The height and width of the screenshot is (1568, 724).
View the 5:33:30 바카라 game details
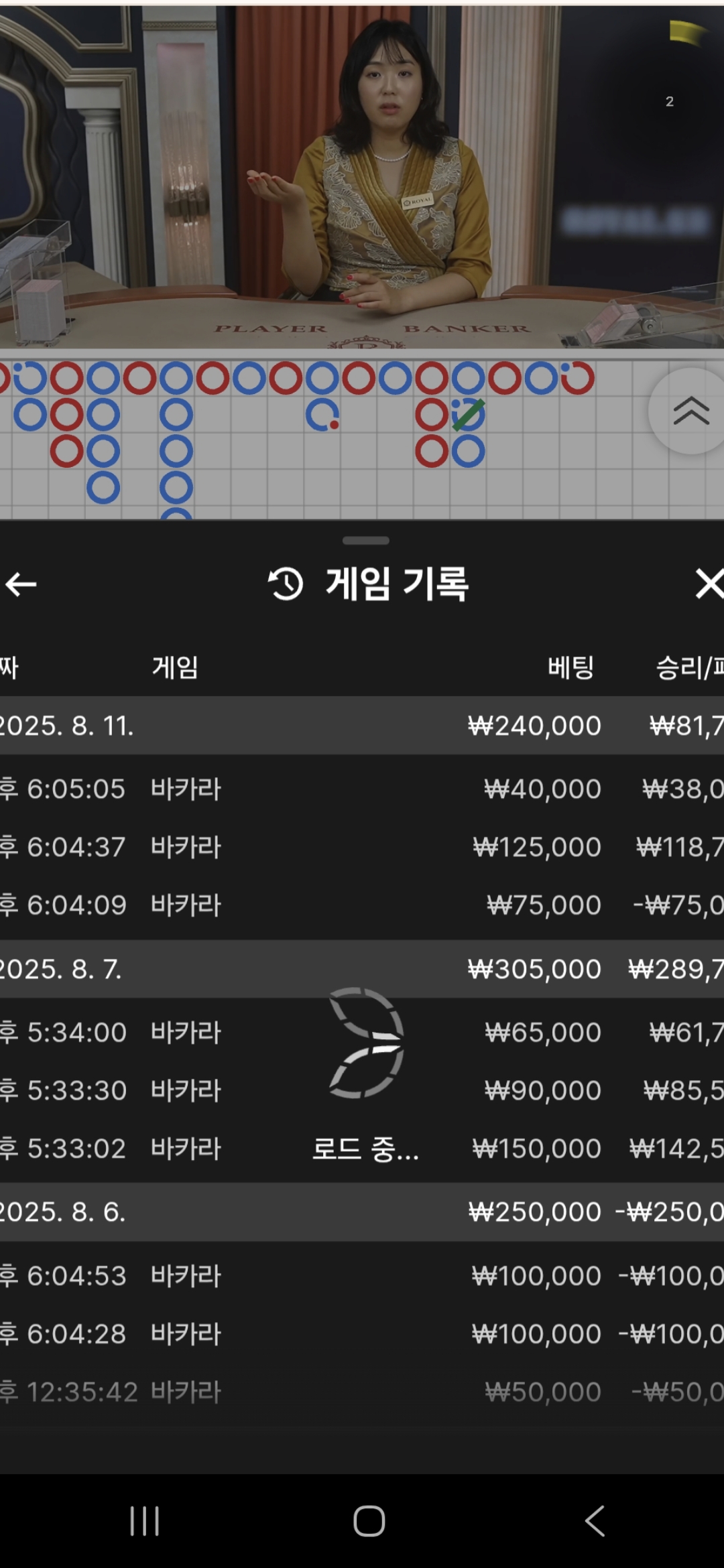tap(362, 1090)
